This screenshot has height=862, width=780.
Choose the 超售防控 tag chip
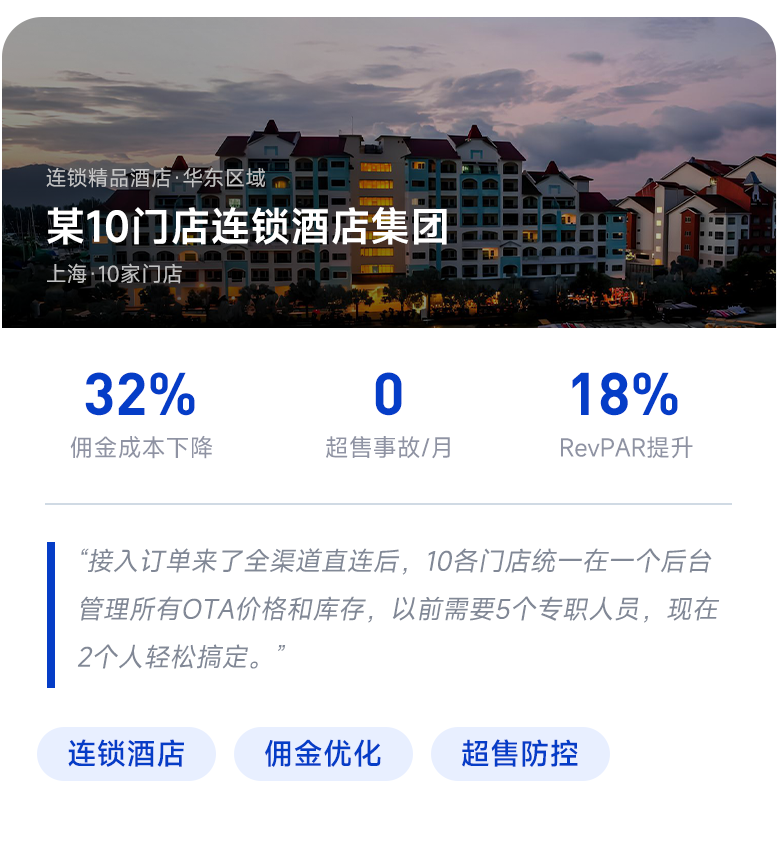[520, 754]
